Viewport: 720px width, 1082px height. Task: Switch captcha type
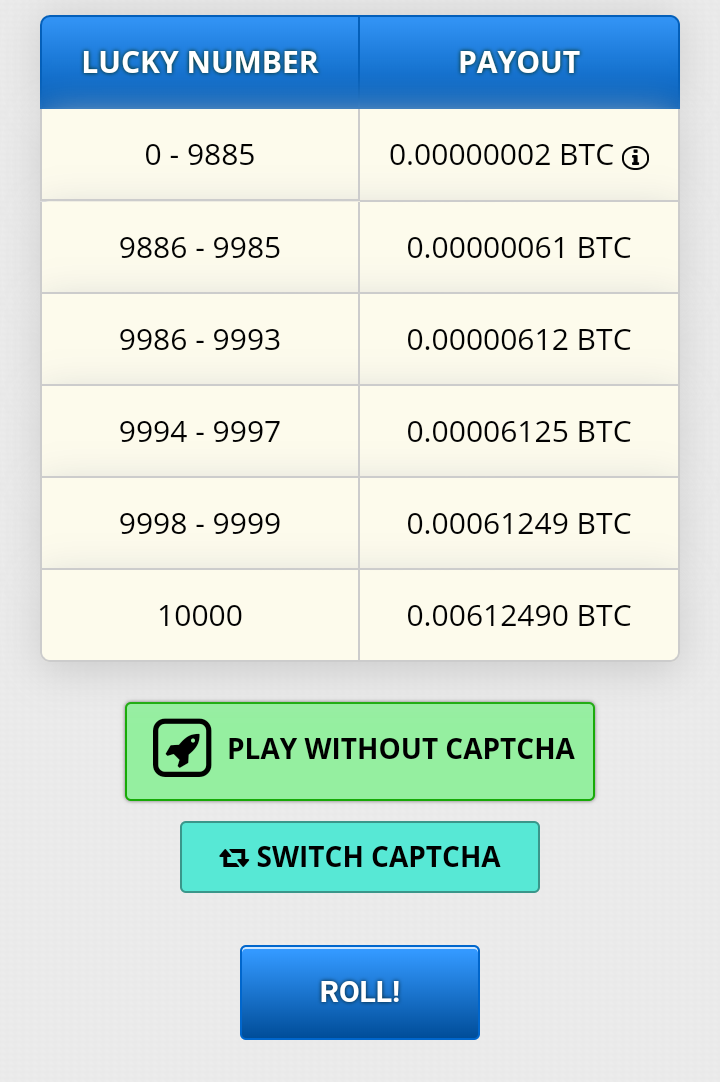pyautogui.click(x=360, y=857)
